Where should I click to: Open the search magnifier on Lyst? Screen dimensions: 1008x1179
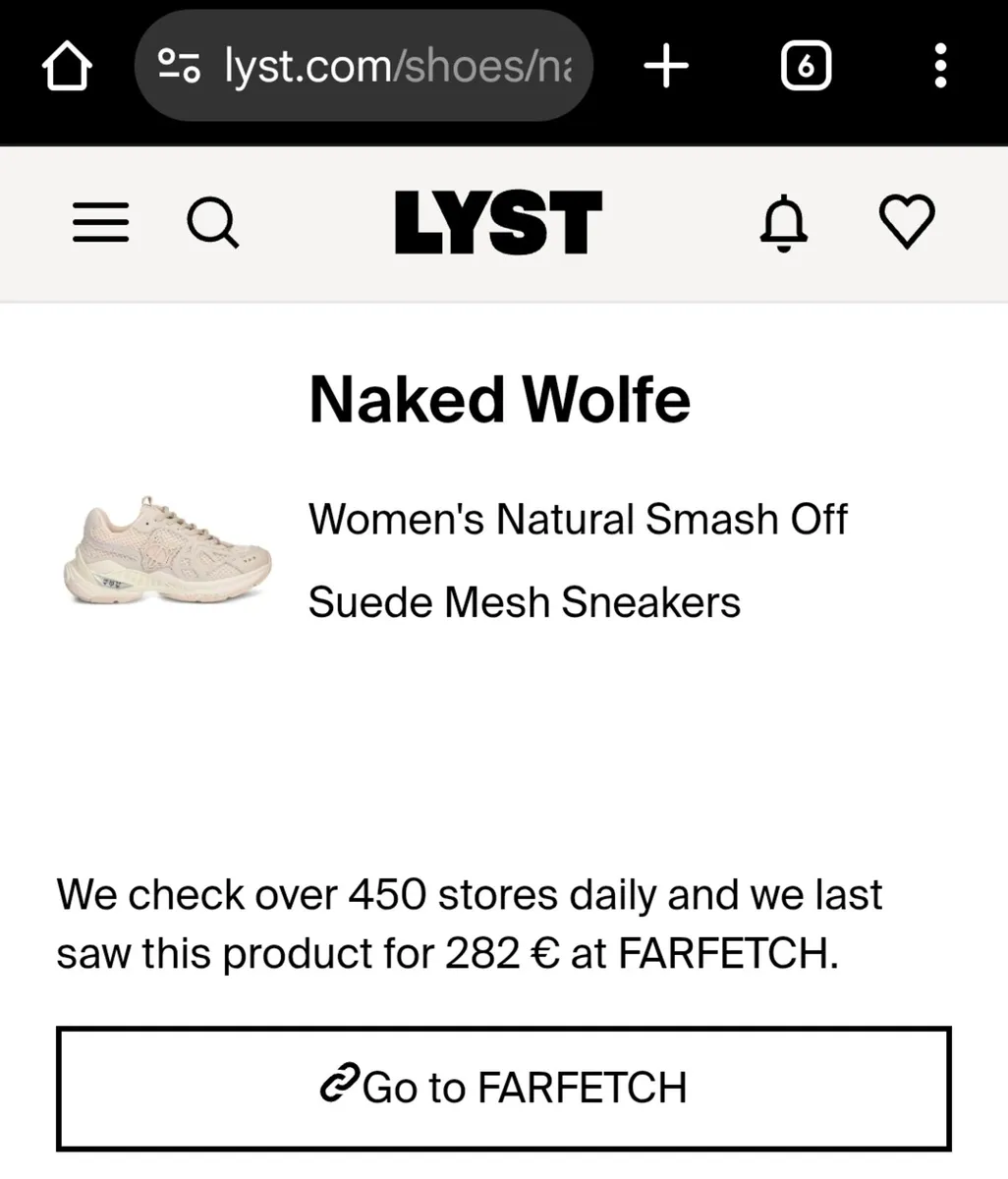[212, 223]
